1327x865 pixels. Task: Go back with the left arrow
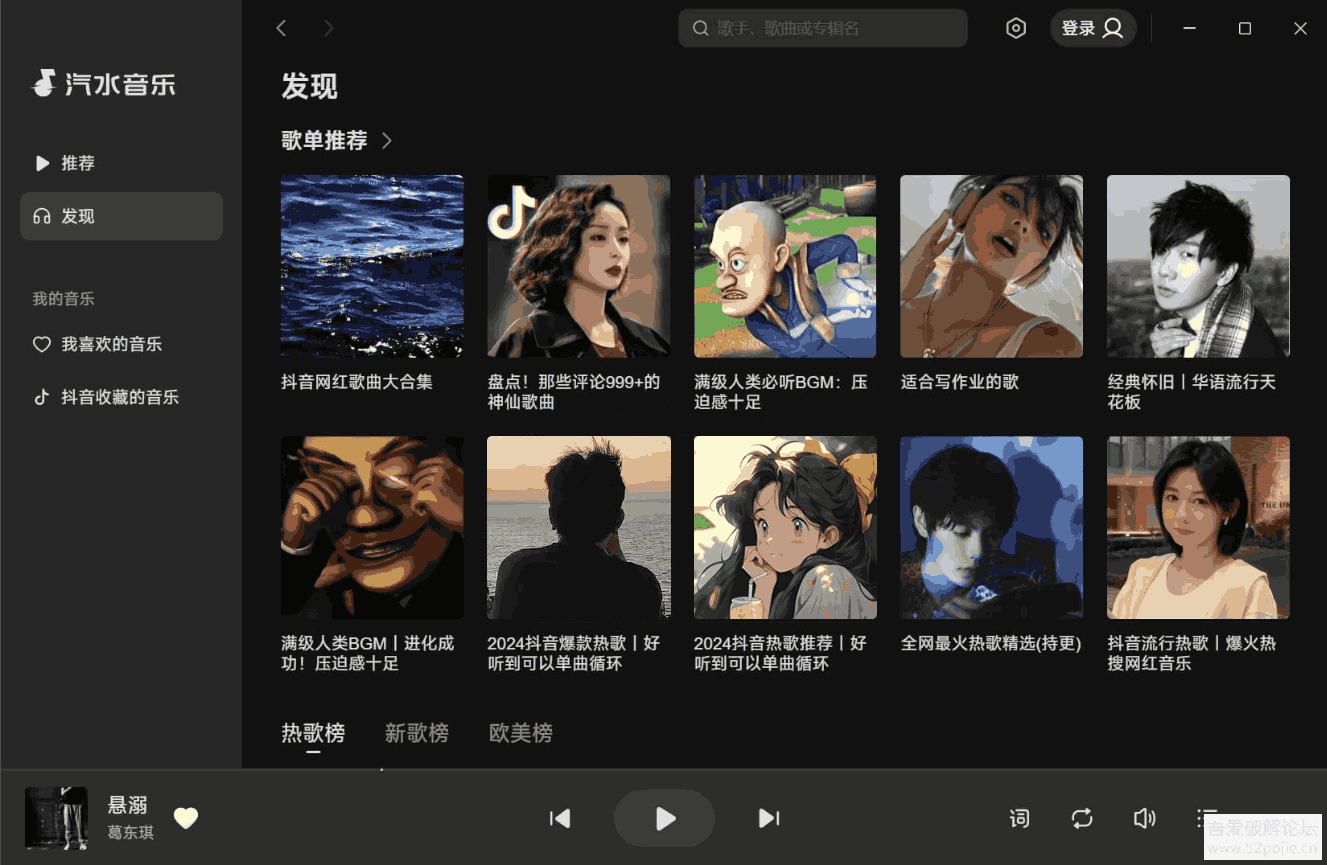pyautogui.click(x=281, y=28)
